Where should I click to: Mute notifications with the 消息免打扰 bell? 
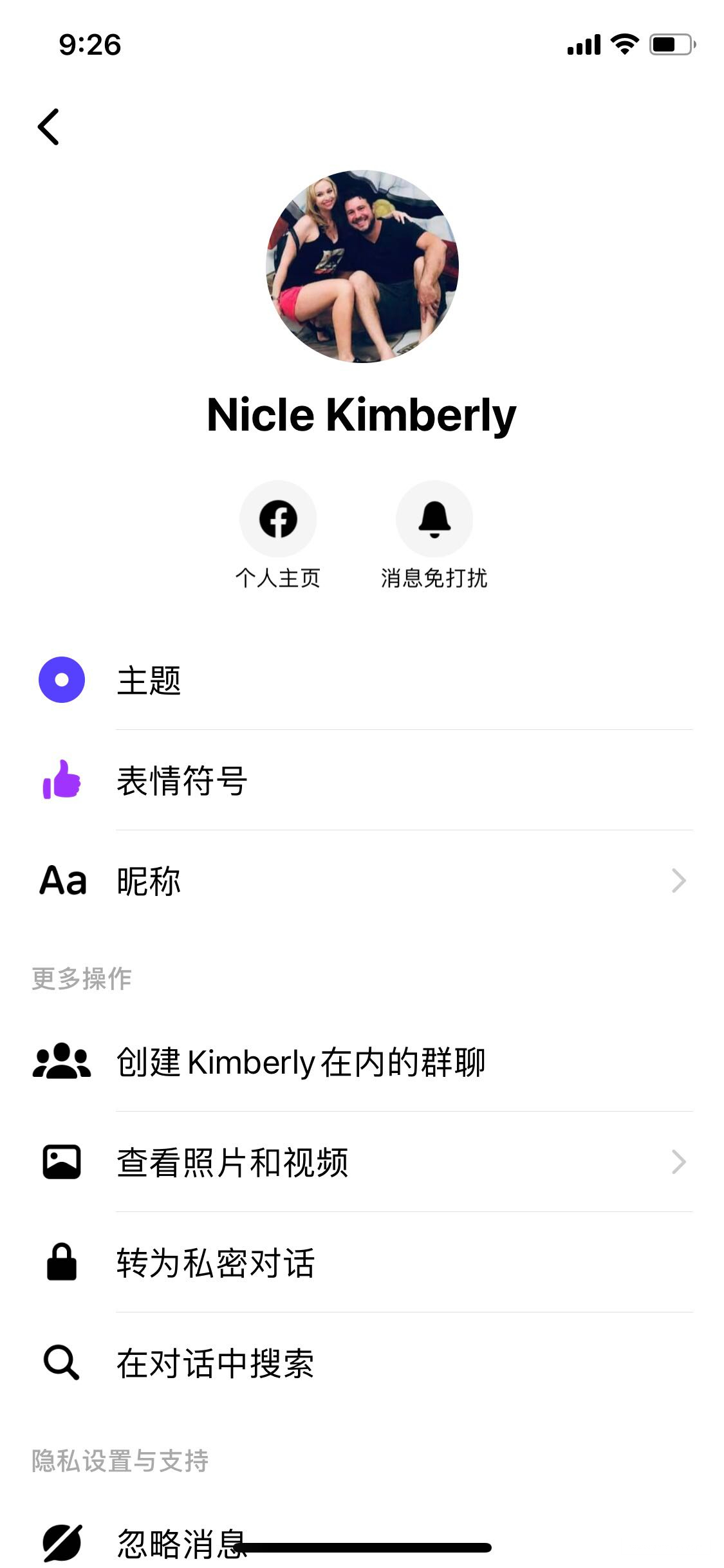tap(434, 519)
